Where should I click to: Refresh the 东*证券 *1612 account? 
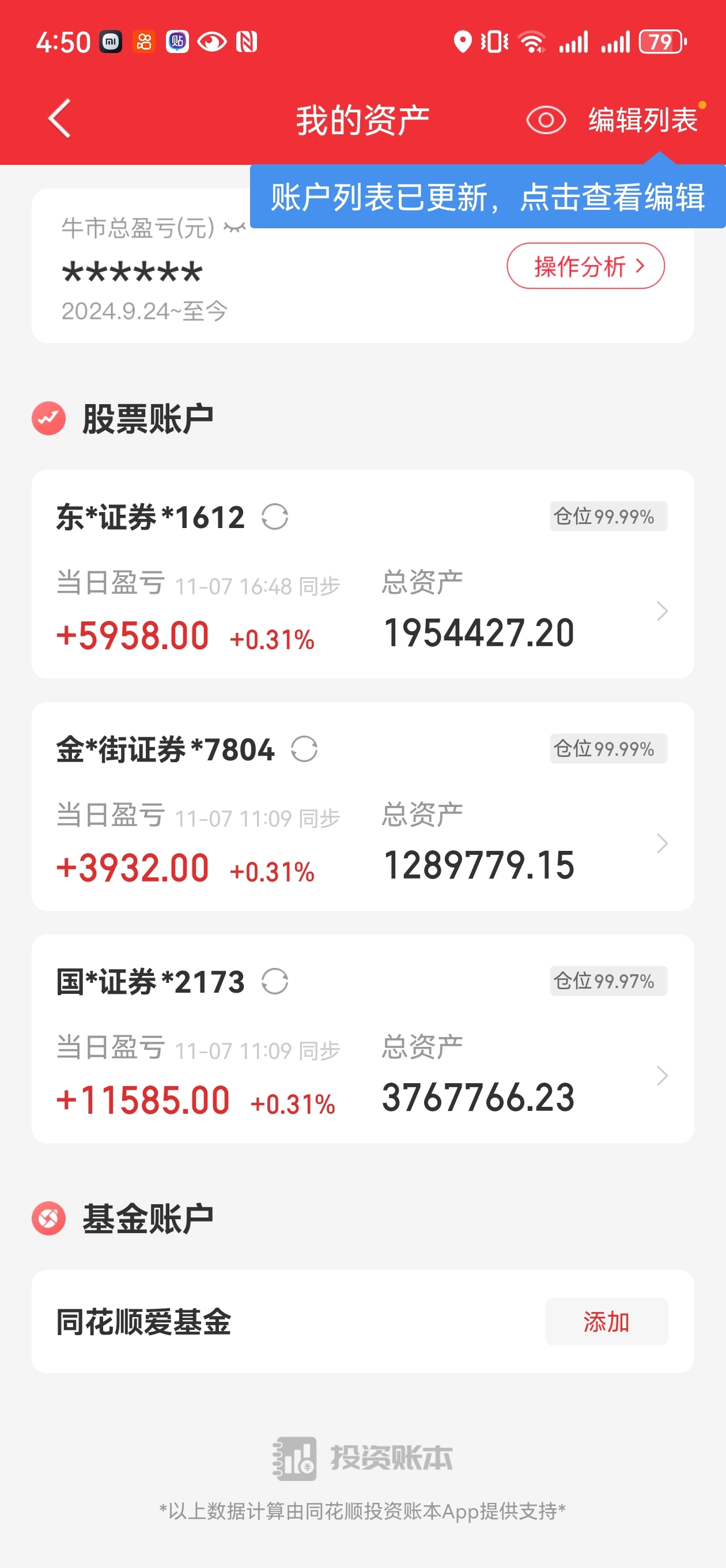click(275, 518)
